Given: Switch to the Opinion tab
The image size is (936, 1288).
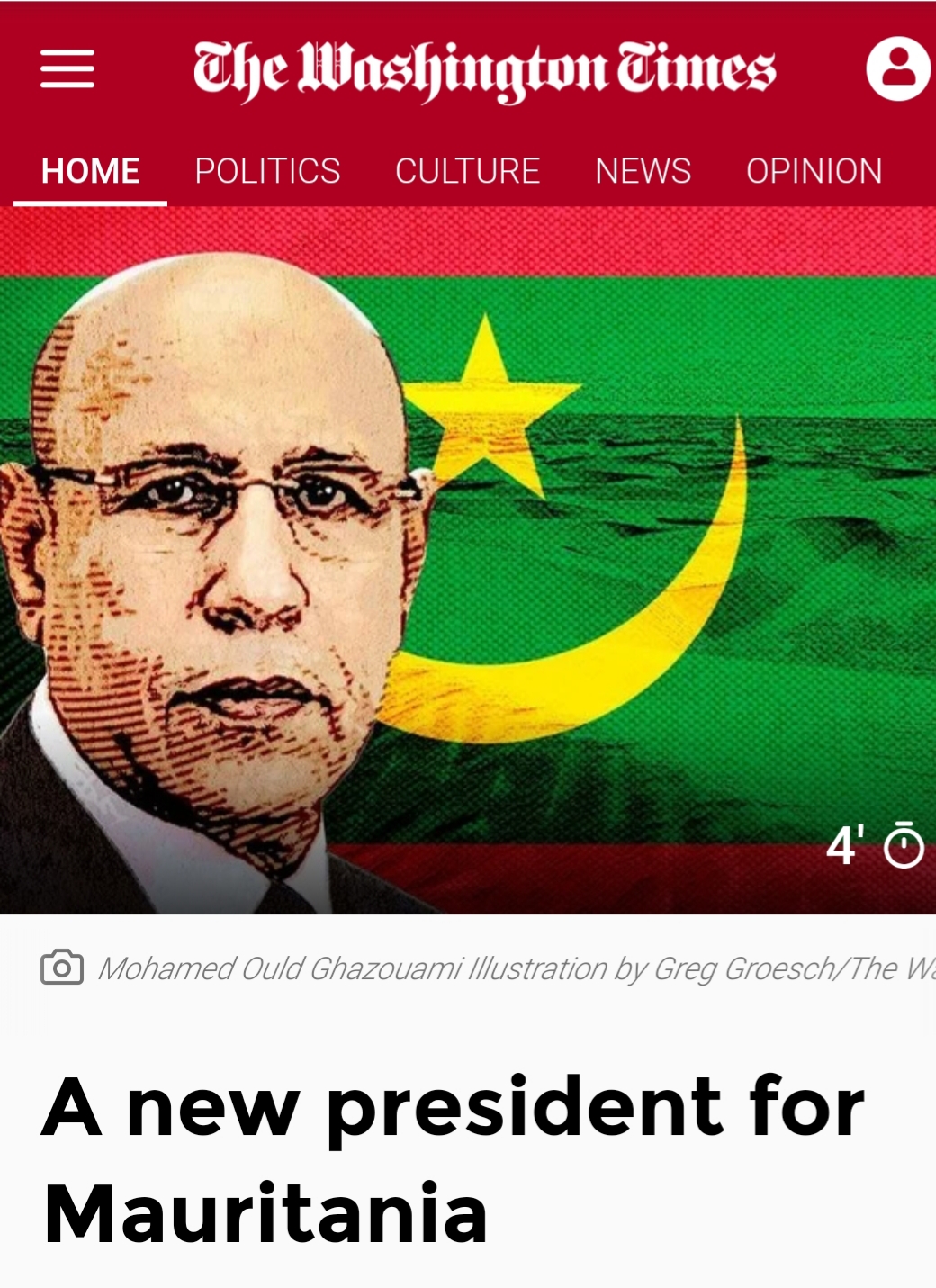Looking at the screenshot, I should click(x=814, y=171).
